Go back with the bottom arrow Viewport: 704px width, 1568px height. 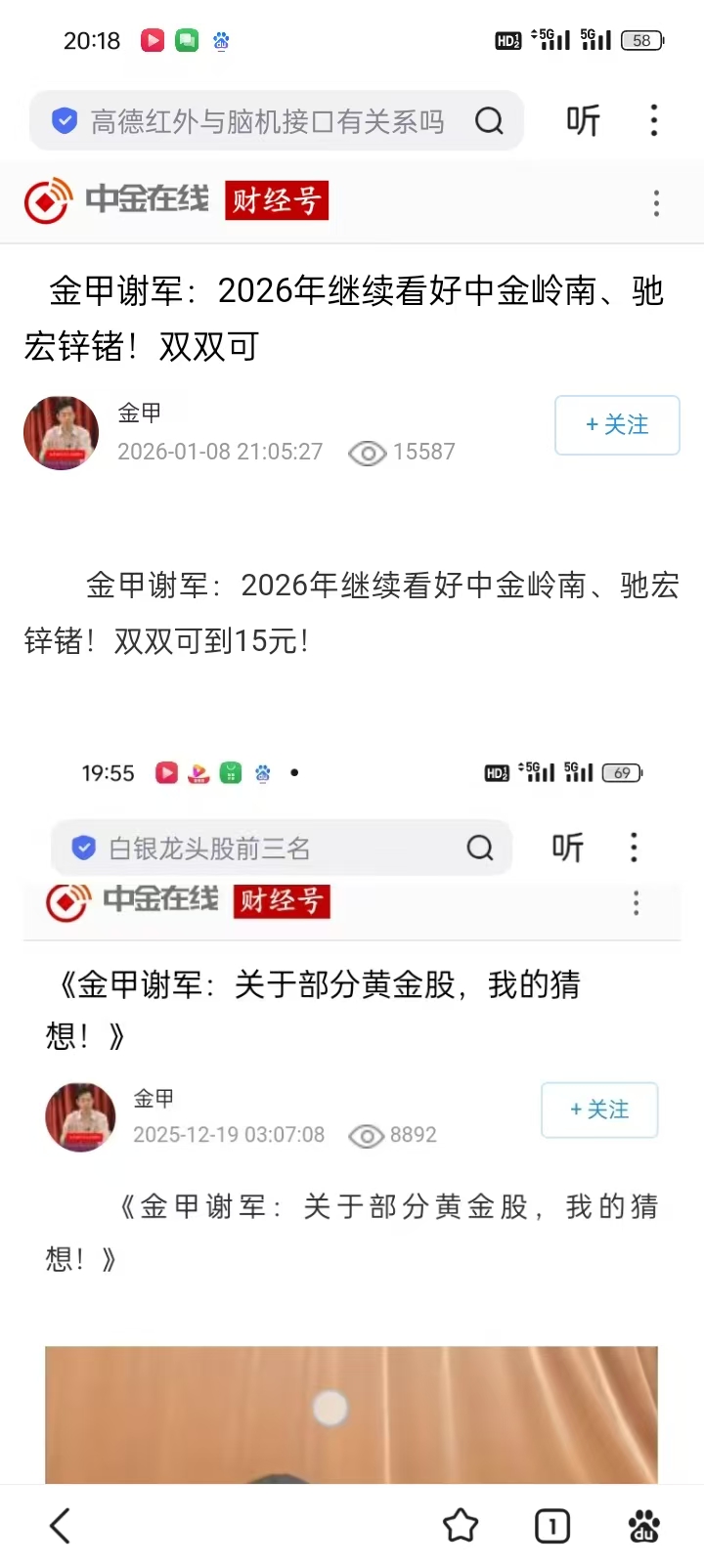tap(61, 1526)
